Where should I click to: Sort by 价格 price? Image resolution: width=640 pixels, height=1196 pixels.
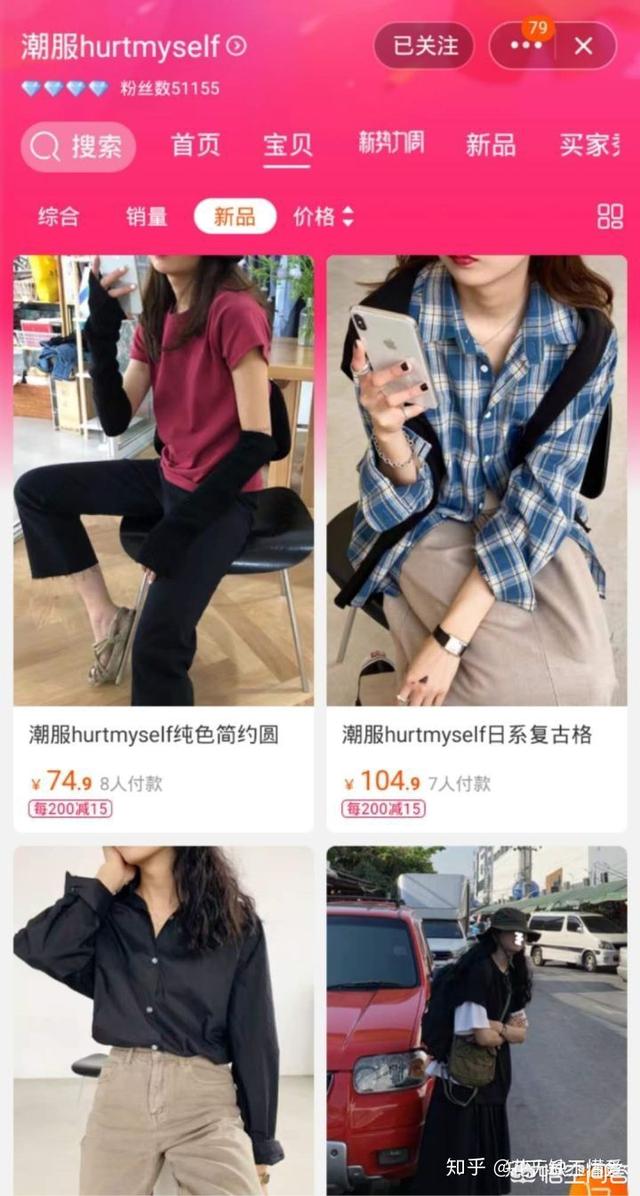tap(323, 216)
